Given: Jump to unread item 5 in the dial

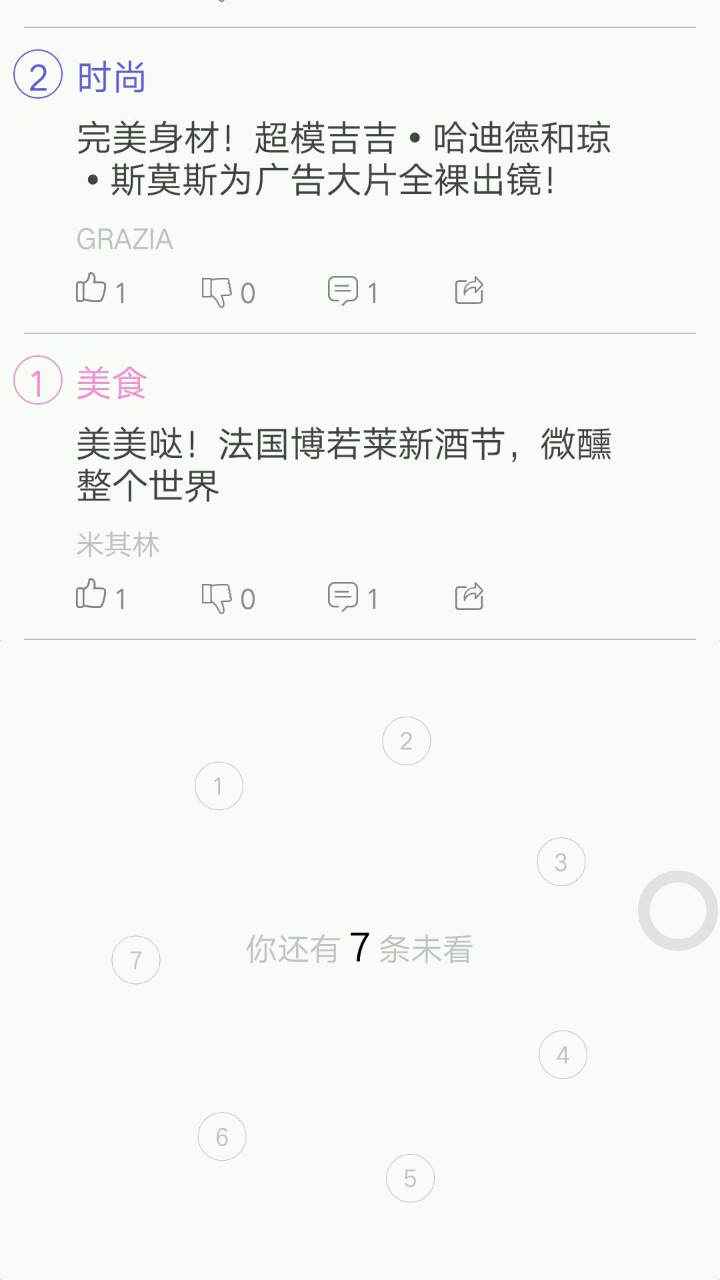Looking at the screenshot, I should point(410,1179).
